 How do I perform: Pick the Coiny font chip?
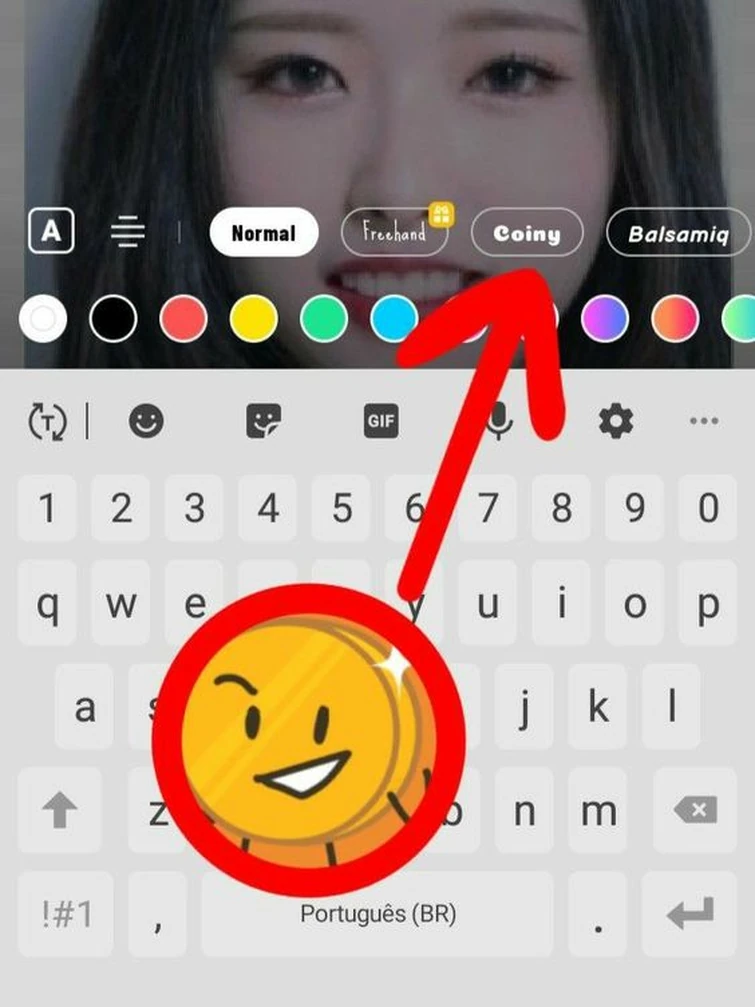click(x=527, y=235)
